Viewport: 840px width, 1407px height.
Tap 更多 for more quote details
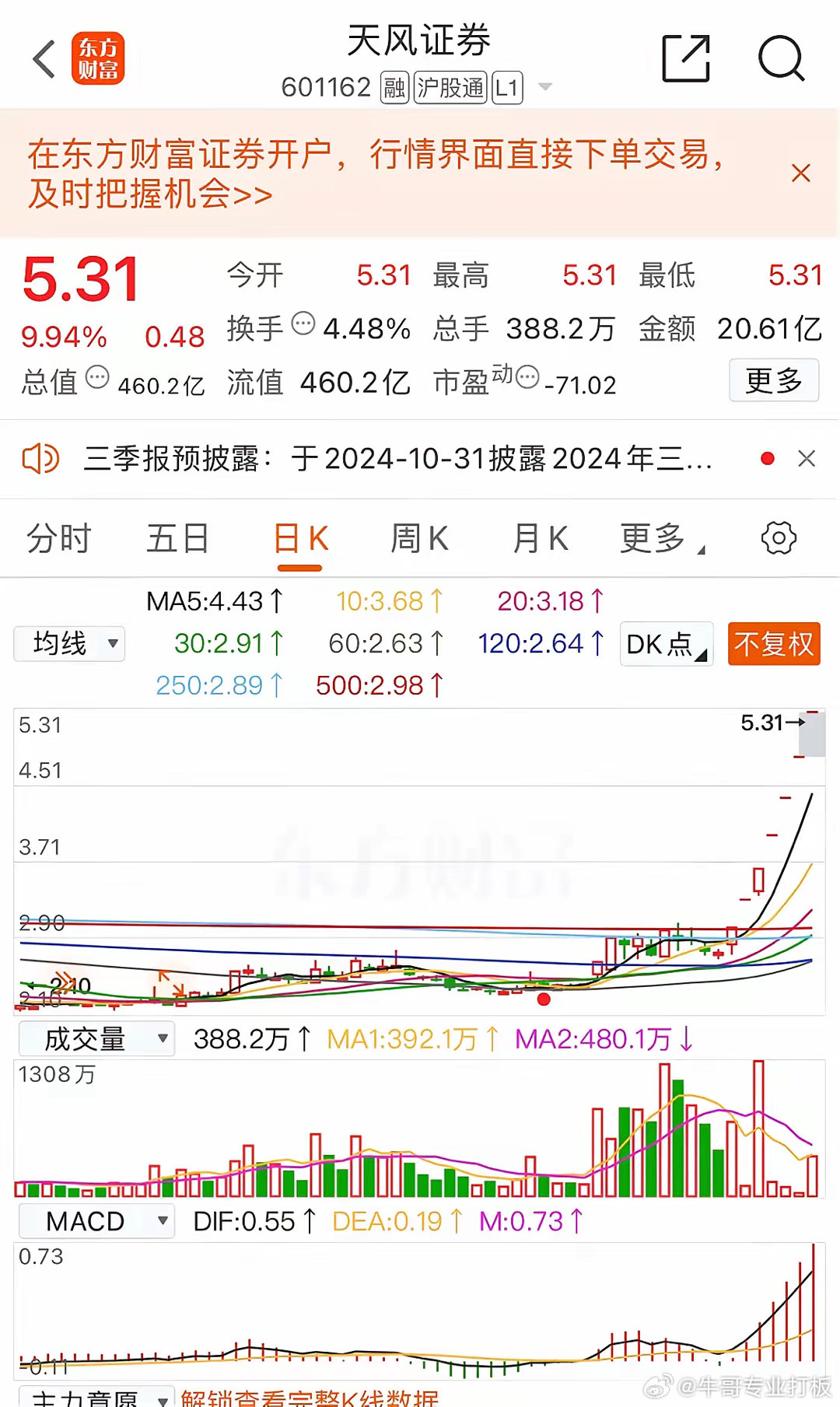click(773, 380)
